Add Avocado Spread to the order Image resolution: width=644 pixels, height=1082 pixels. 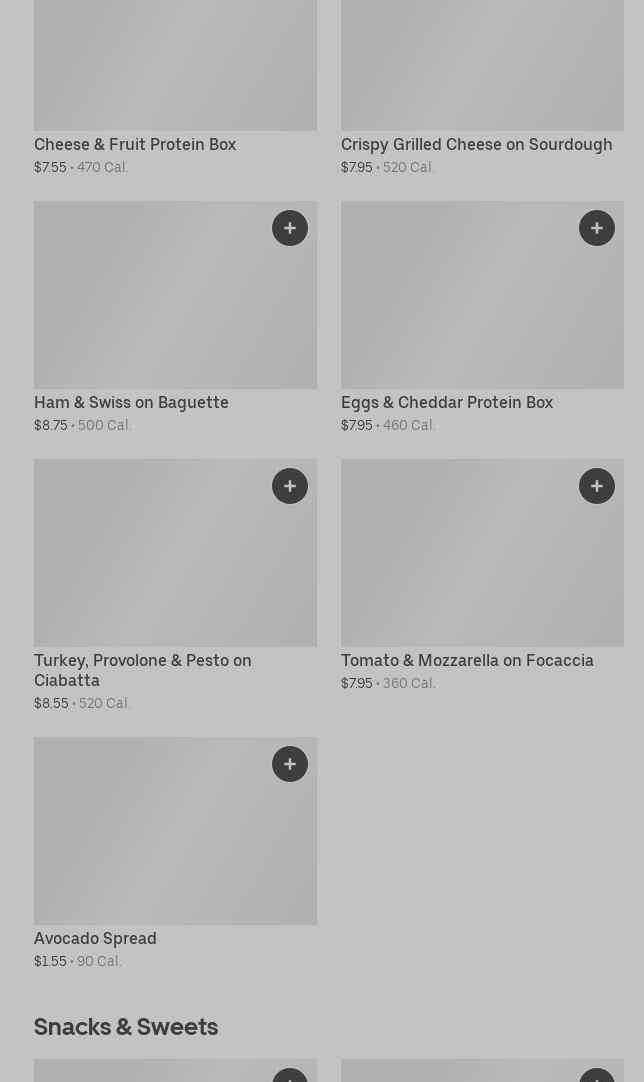click(x=290, y=765)
